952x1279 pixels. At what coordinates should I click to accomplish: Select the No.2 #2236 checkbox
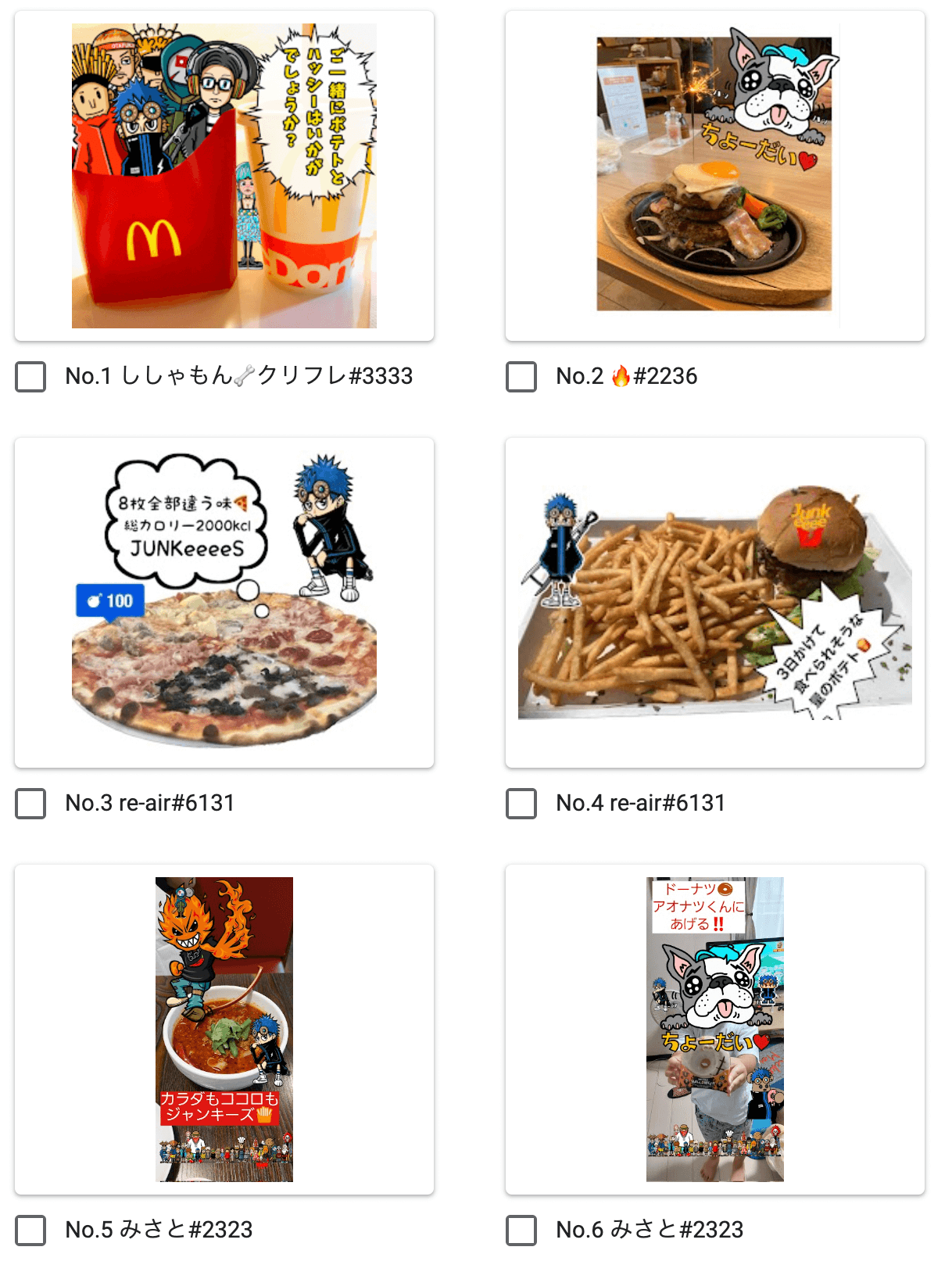coord(521,377)
